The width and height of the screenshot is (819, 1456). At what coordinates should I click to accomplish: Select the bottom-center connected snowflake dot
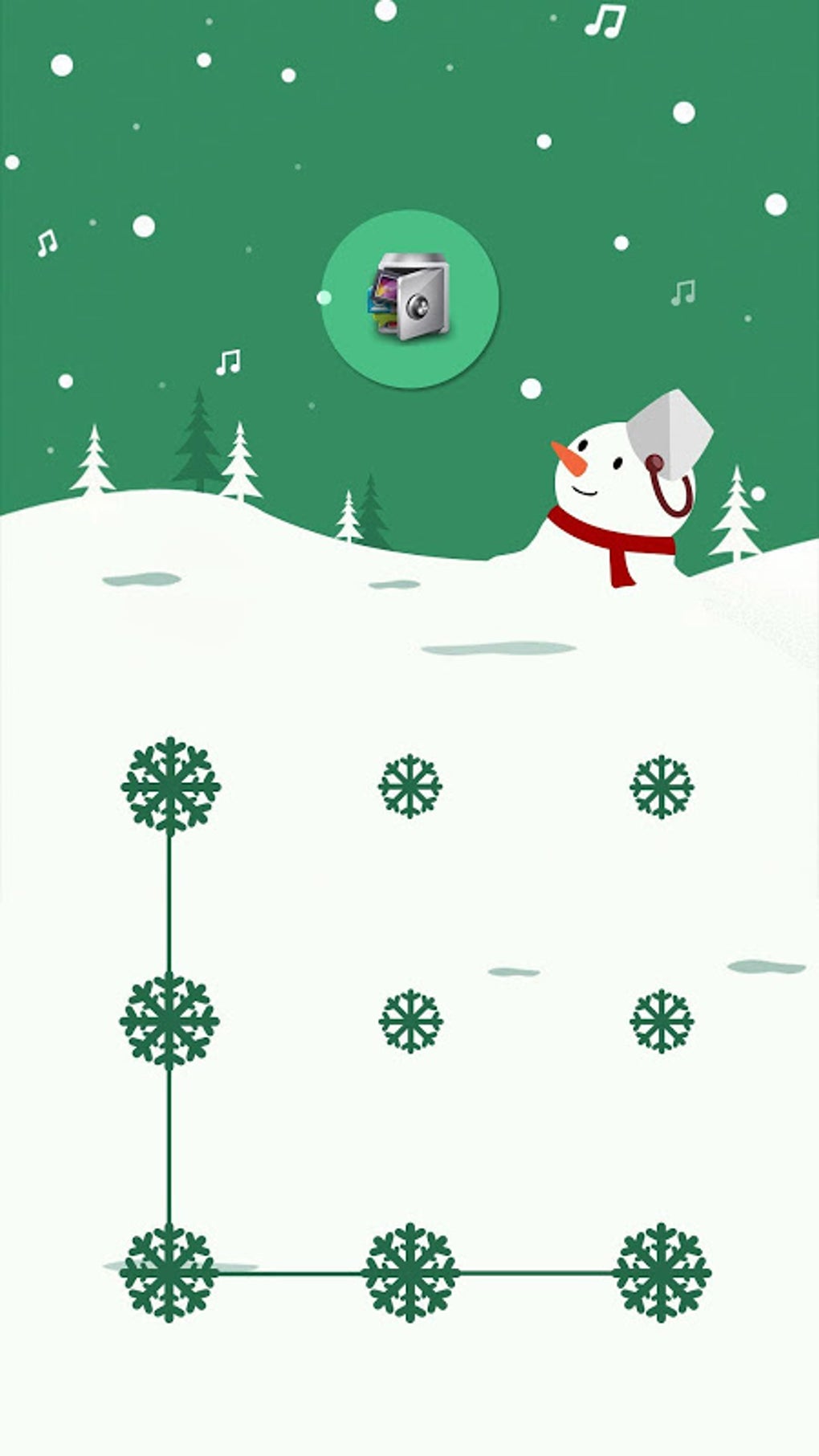410,1272
